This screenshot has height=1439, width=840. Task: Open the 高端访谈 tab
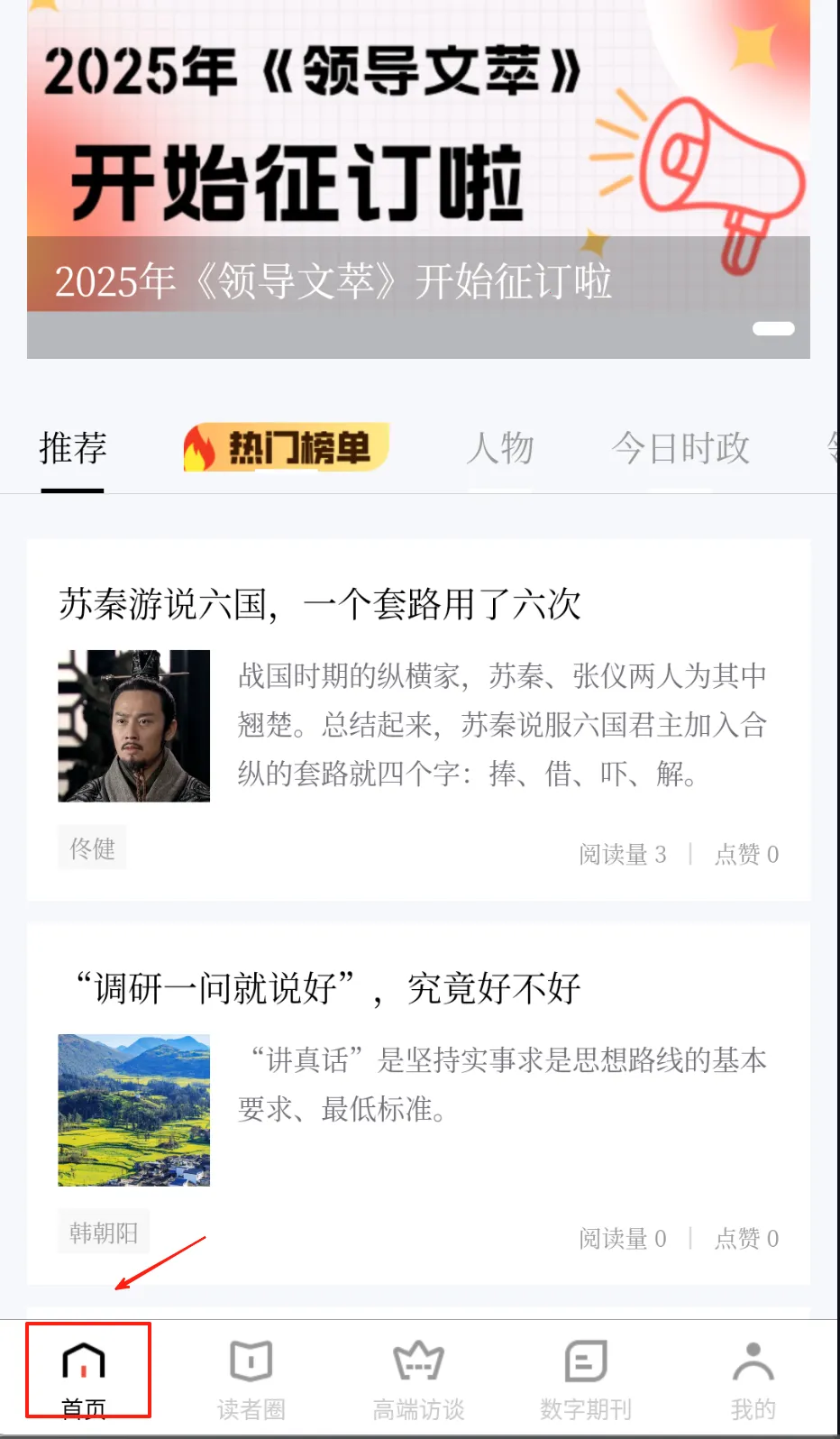419,1376
